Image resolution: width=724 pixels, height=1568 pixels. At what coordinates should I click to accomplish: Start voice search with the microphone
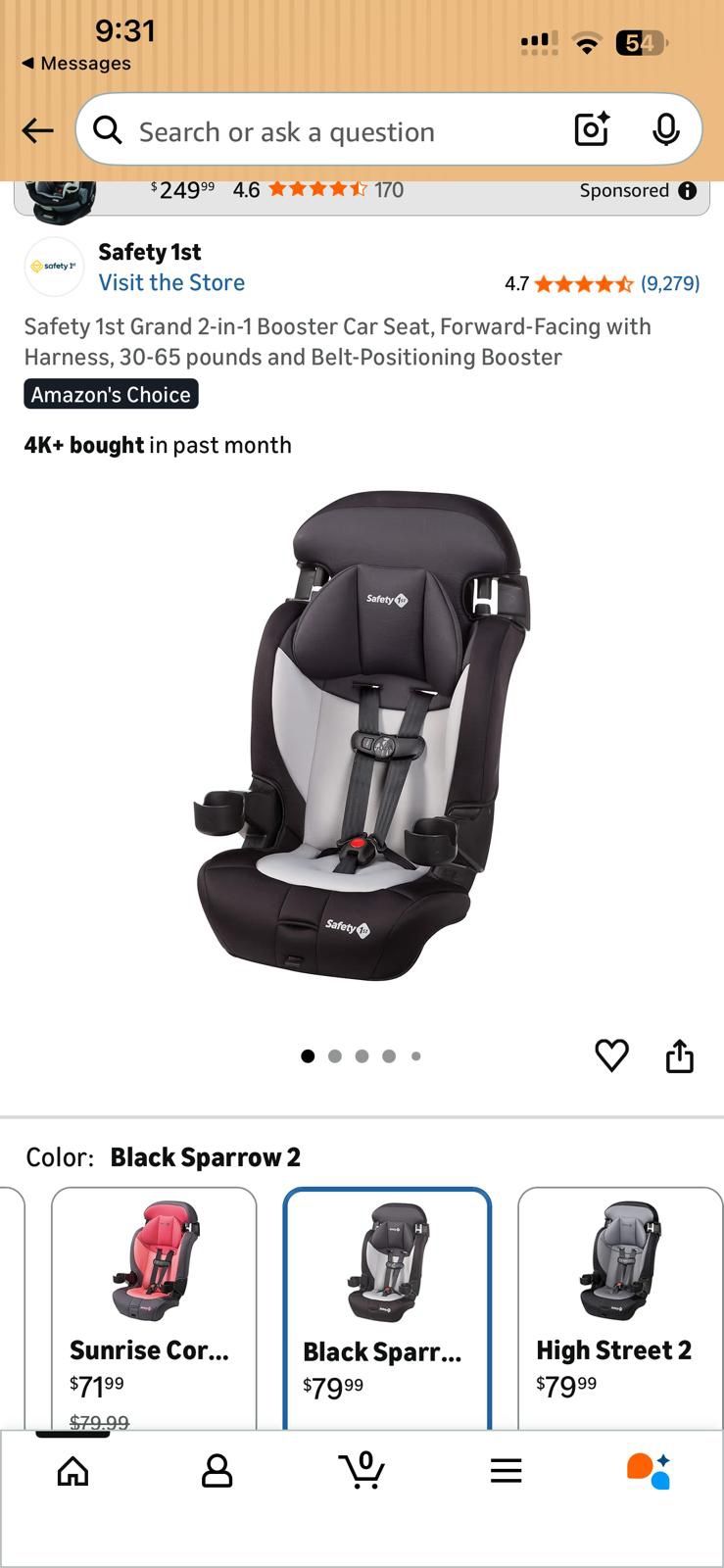coord(666,129)
